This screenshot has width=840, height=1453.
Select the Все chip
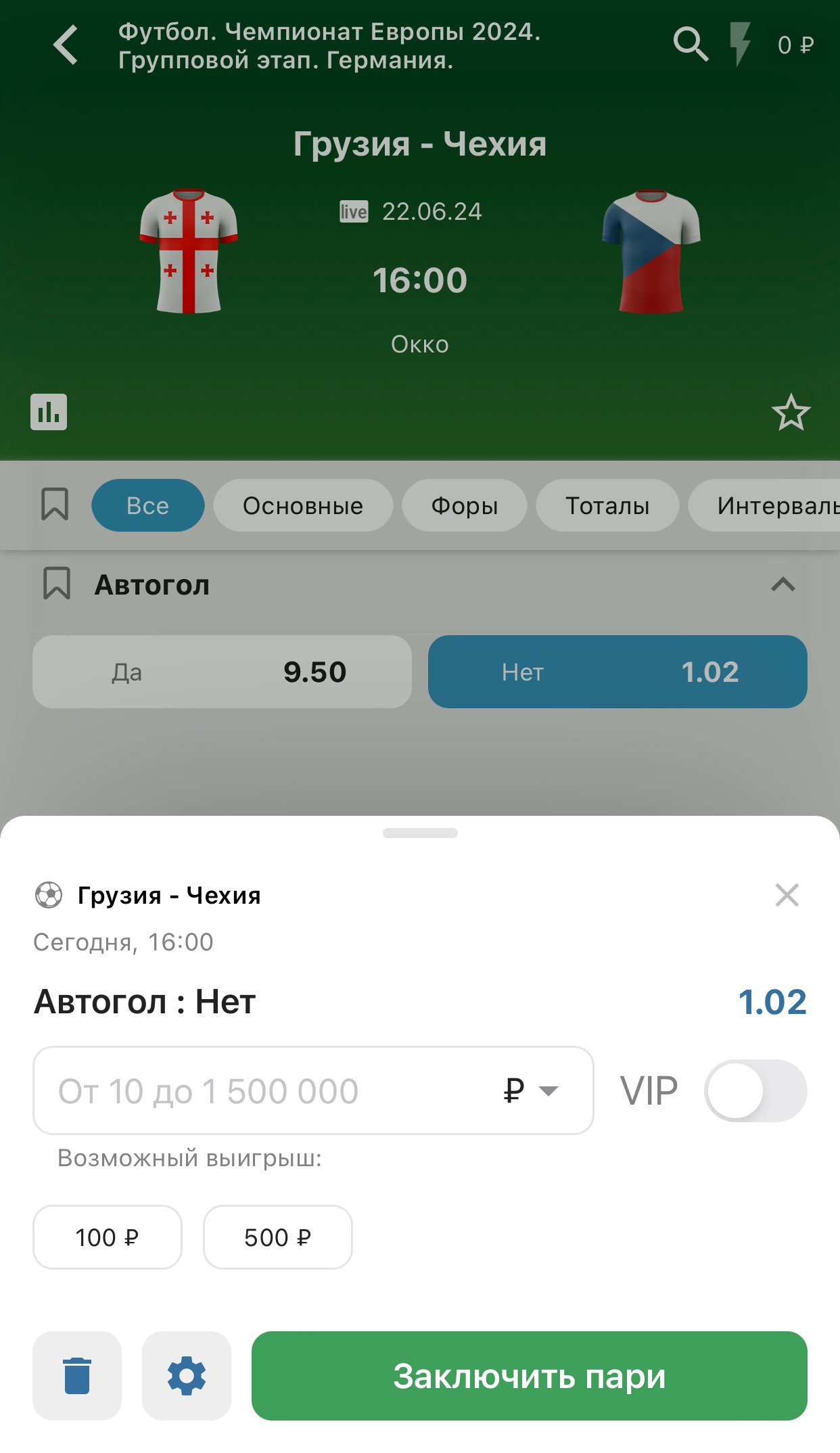147,505
